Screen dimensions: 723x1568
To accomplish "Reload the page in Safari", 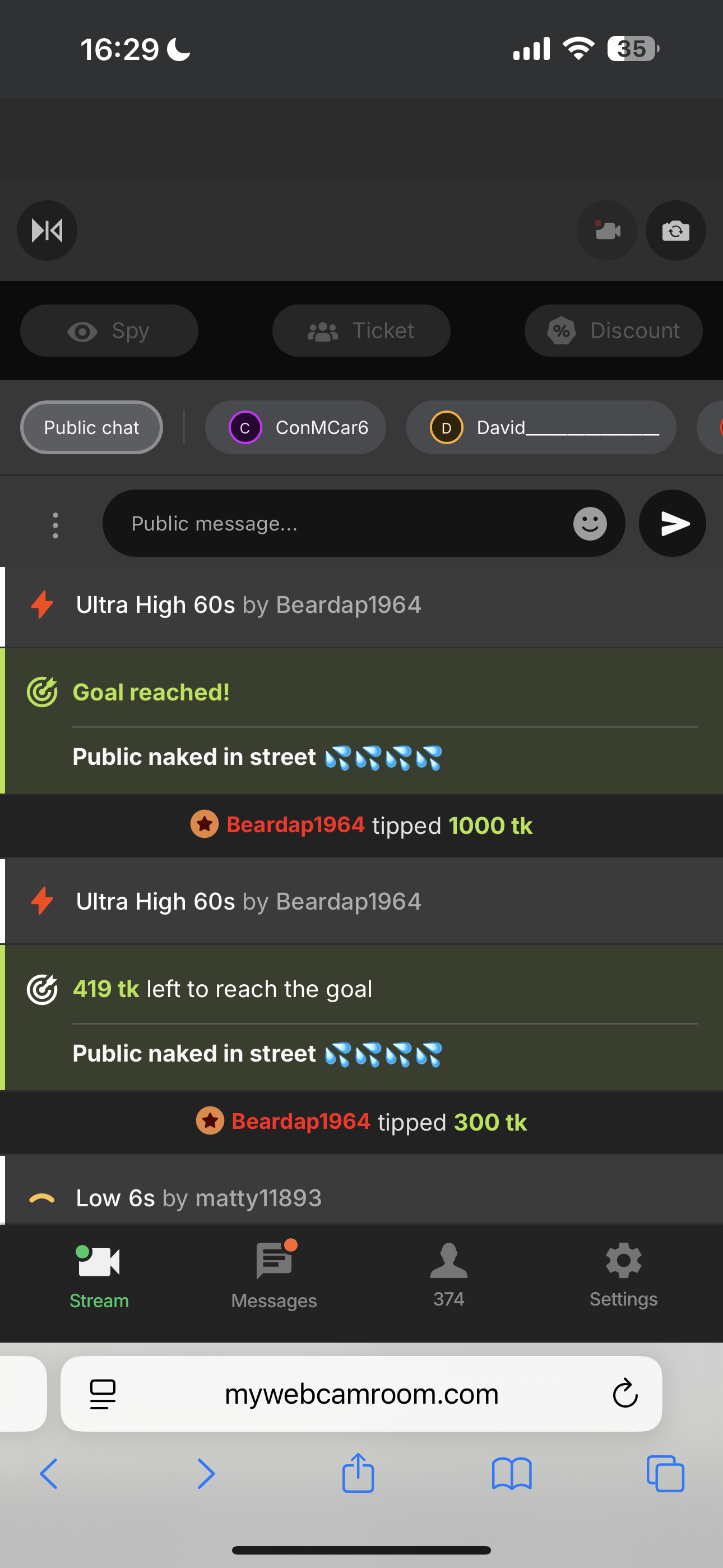I will (624, 1394).
